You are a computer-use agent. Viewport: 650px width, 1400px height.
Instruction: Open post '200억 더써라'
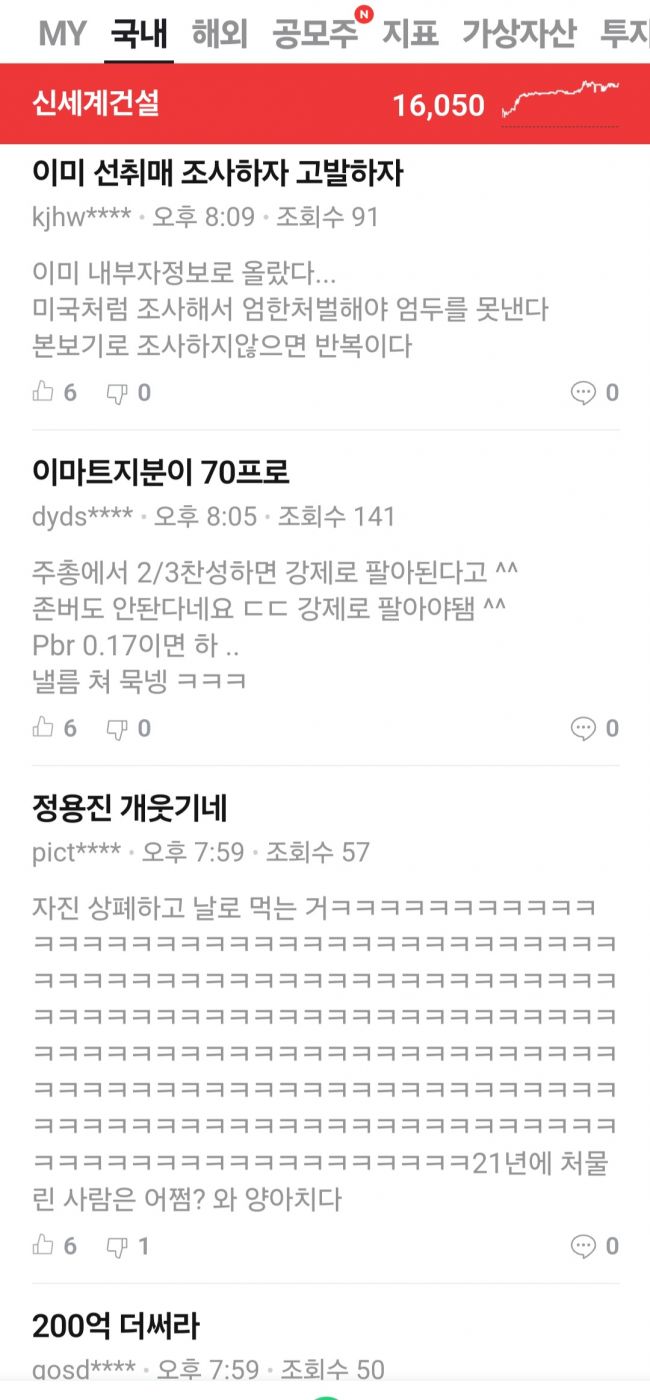(116, 1327)
